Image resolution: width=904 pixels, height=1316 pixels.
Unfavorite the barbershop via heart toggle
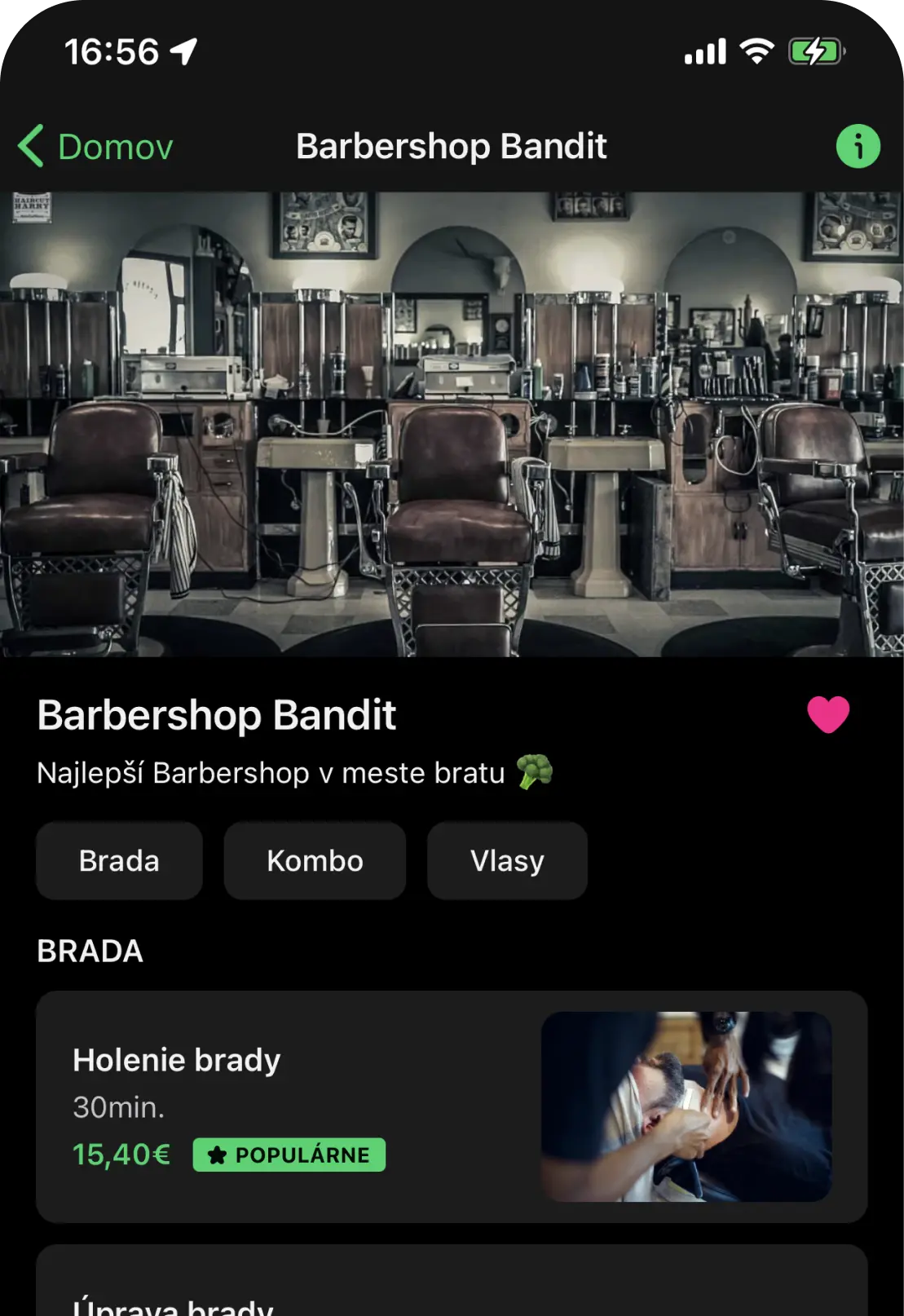pos(829,715)
